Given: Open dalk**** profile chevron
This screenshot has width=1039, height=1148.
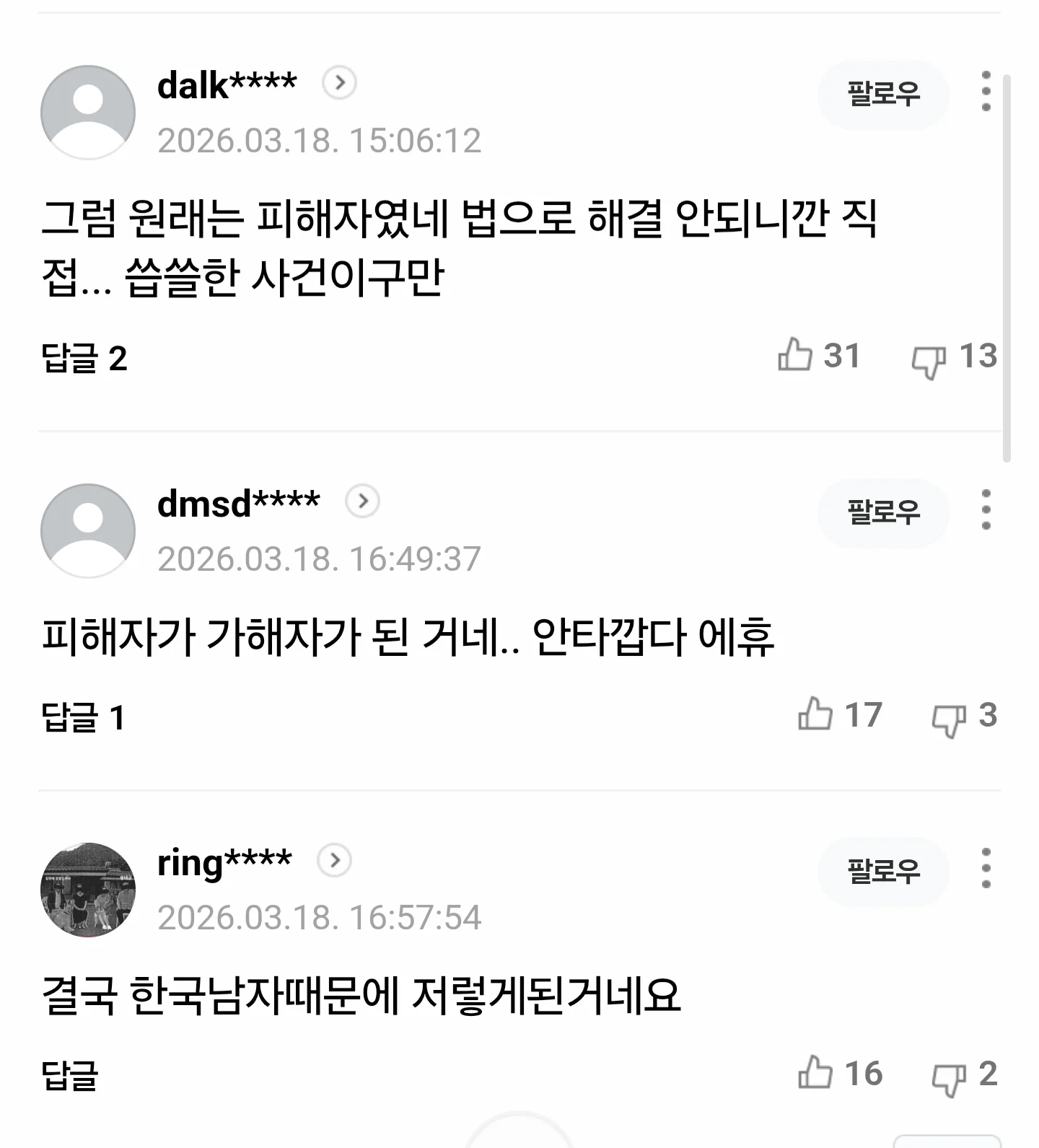Looking at the screenshot, I should 339,84.
